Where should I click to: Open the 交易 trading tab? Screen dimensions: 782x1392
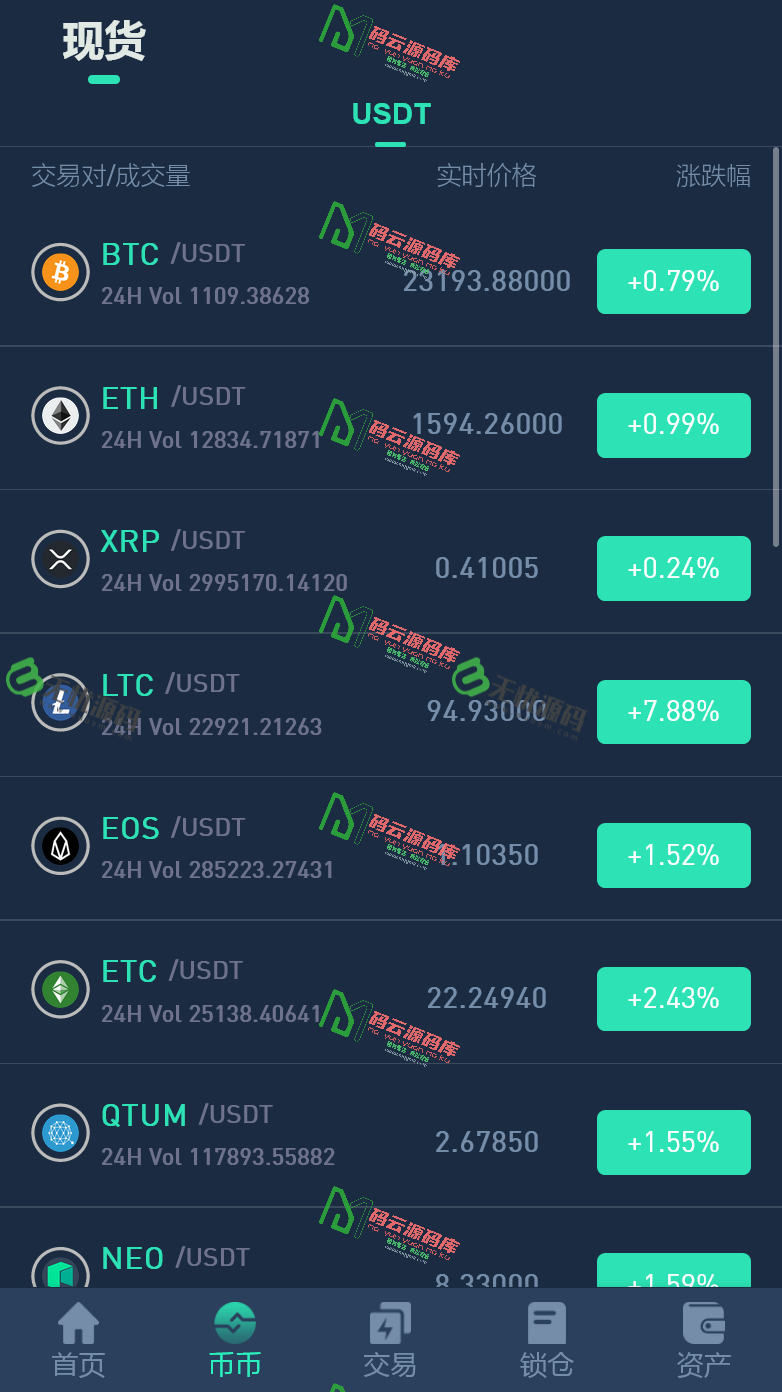[x=390, y=1340]
